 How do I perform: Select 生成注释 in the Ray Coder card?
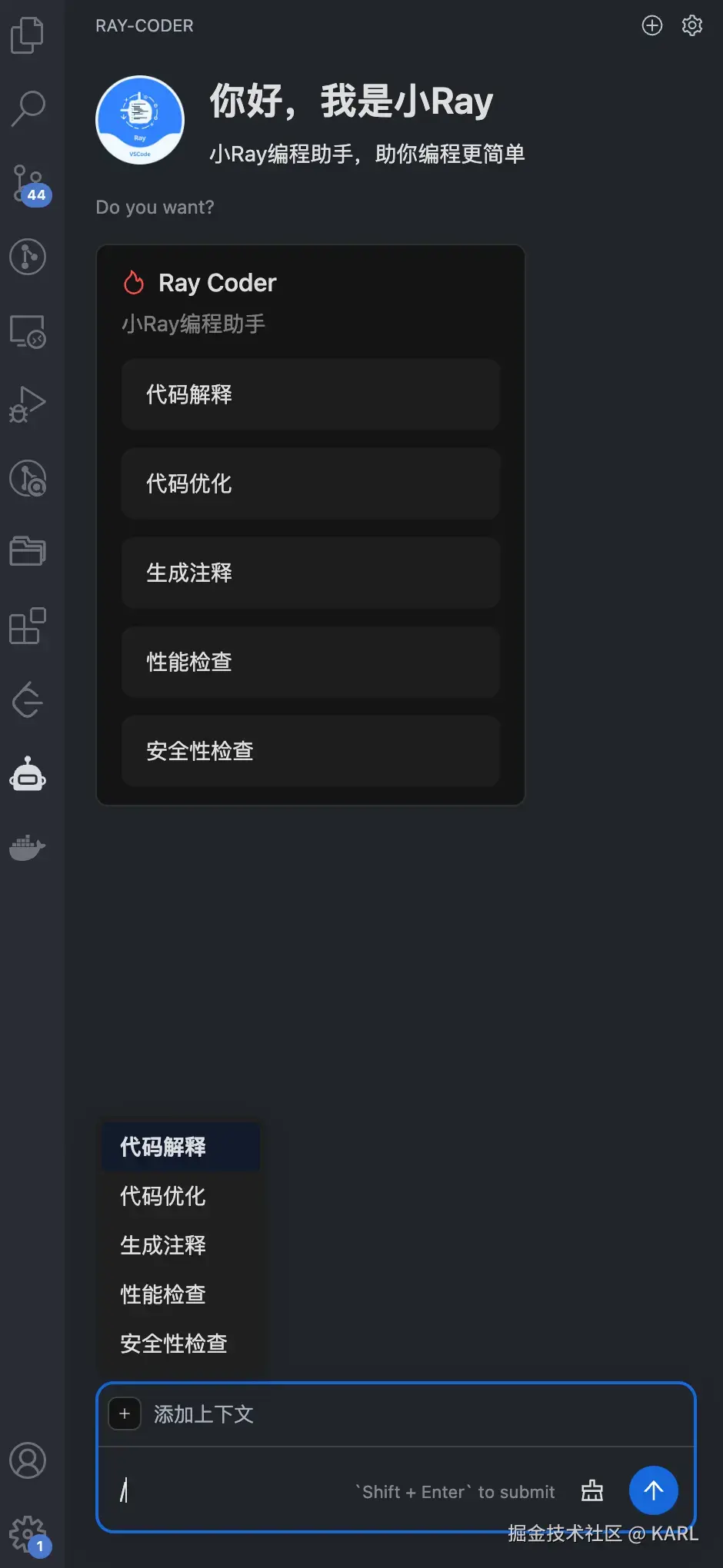pyautogui.click(x=310, y=573)
